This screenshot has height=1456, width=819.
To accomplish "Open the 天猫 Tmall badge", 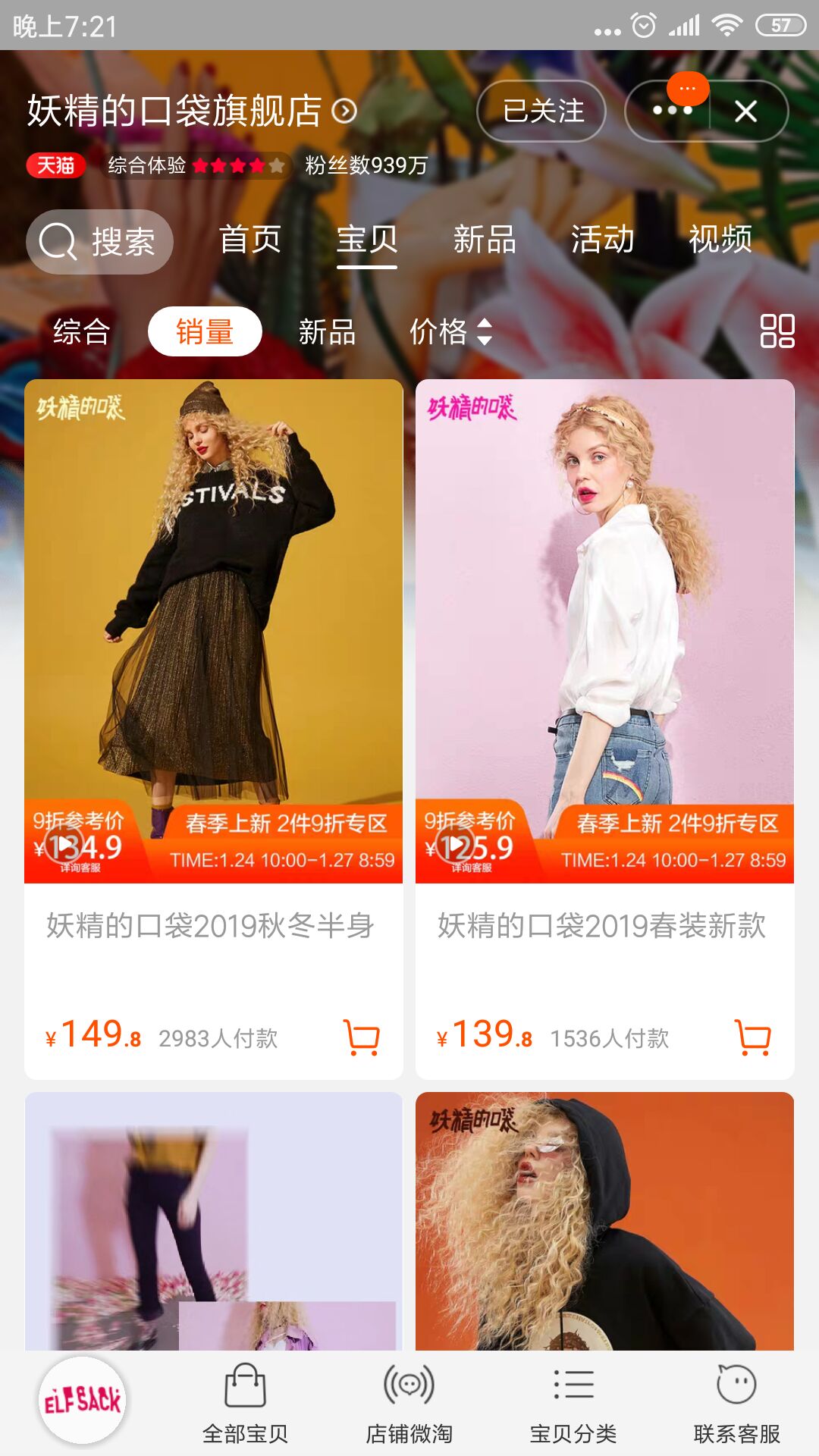I will [x=56, y=166].
